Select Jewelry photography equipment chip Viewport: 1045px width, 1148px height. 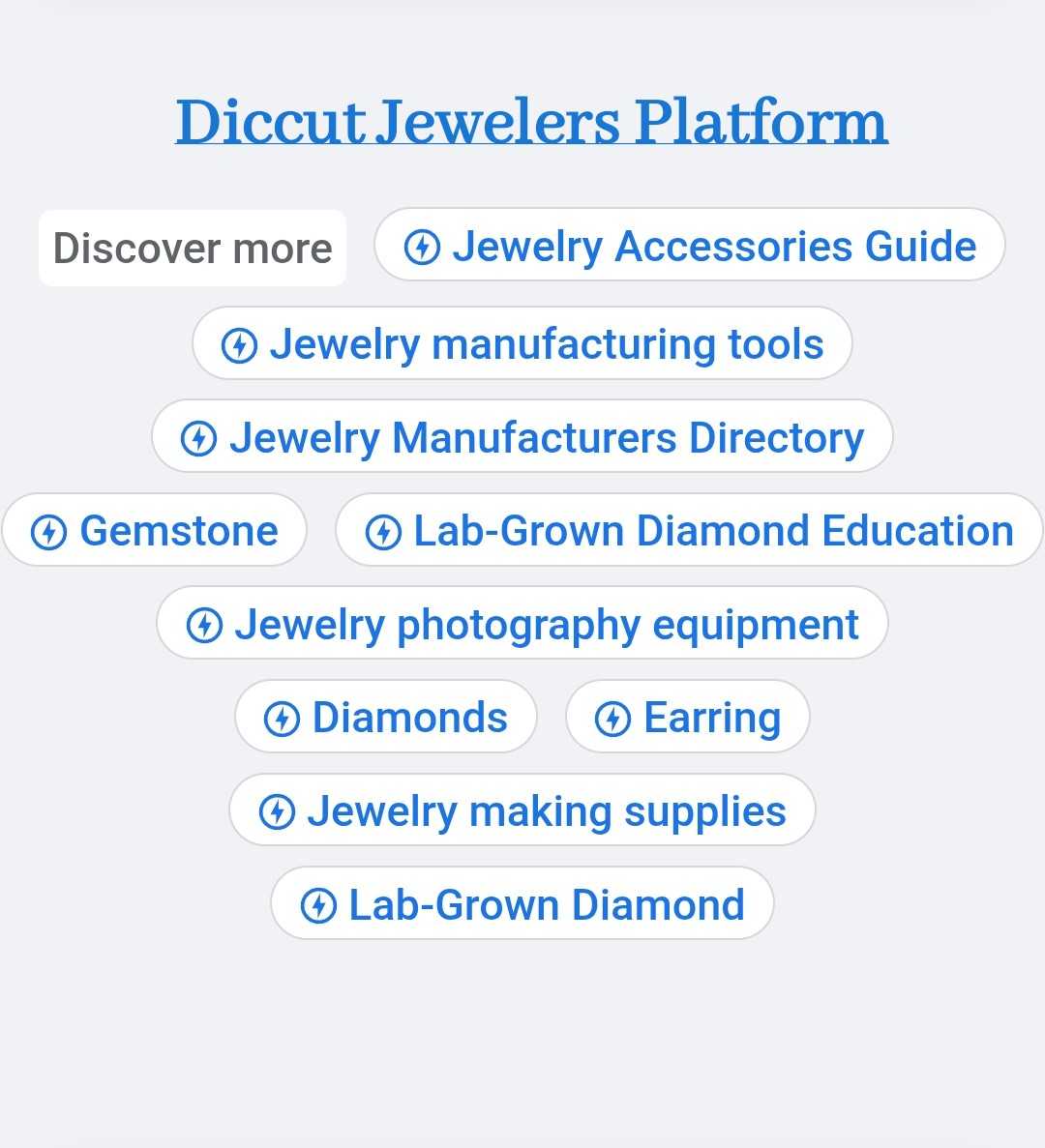[522, 624]
